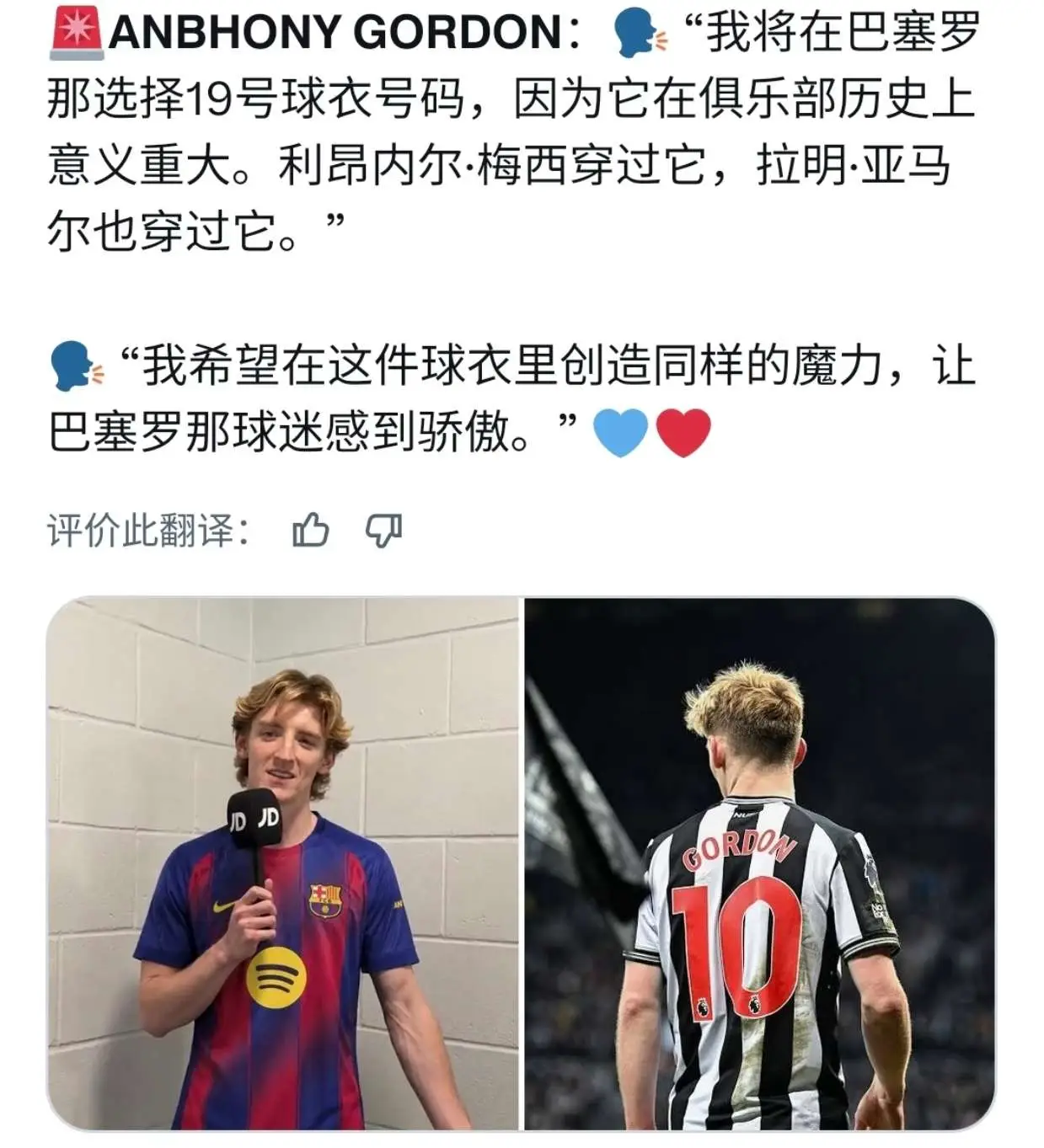
Task: Open the photo of Gordon's number 10 shirt
Action: (x=759, y=863)
